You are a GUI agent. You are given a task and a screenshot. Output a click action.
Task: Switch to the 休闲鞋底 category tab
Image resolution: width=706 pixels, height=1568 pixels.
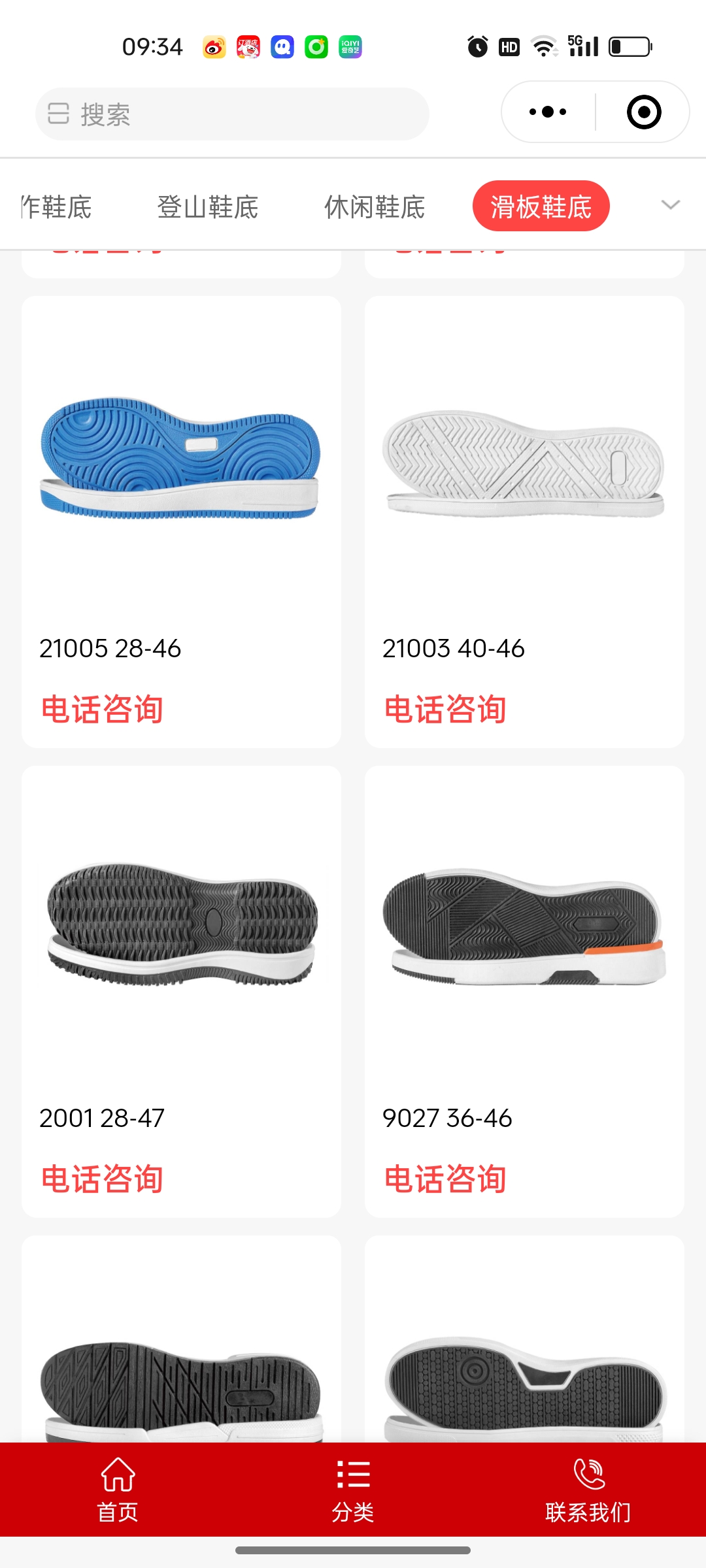point(375,207)
